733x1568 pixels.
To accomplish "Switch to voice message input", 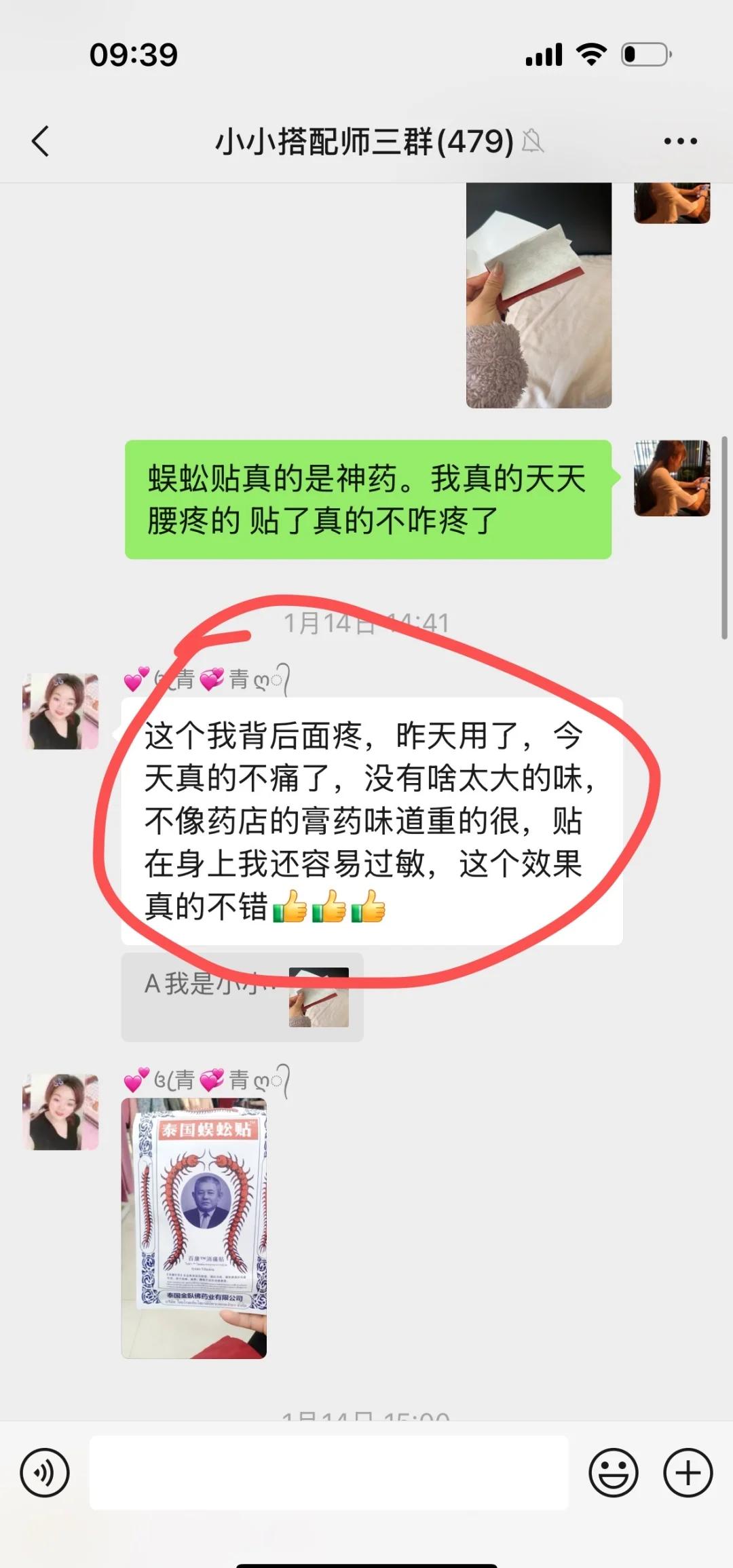I will click(45, 1472).
